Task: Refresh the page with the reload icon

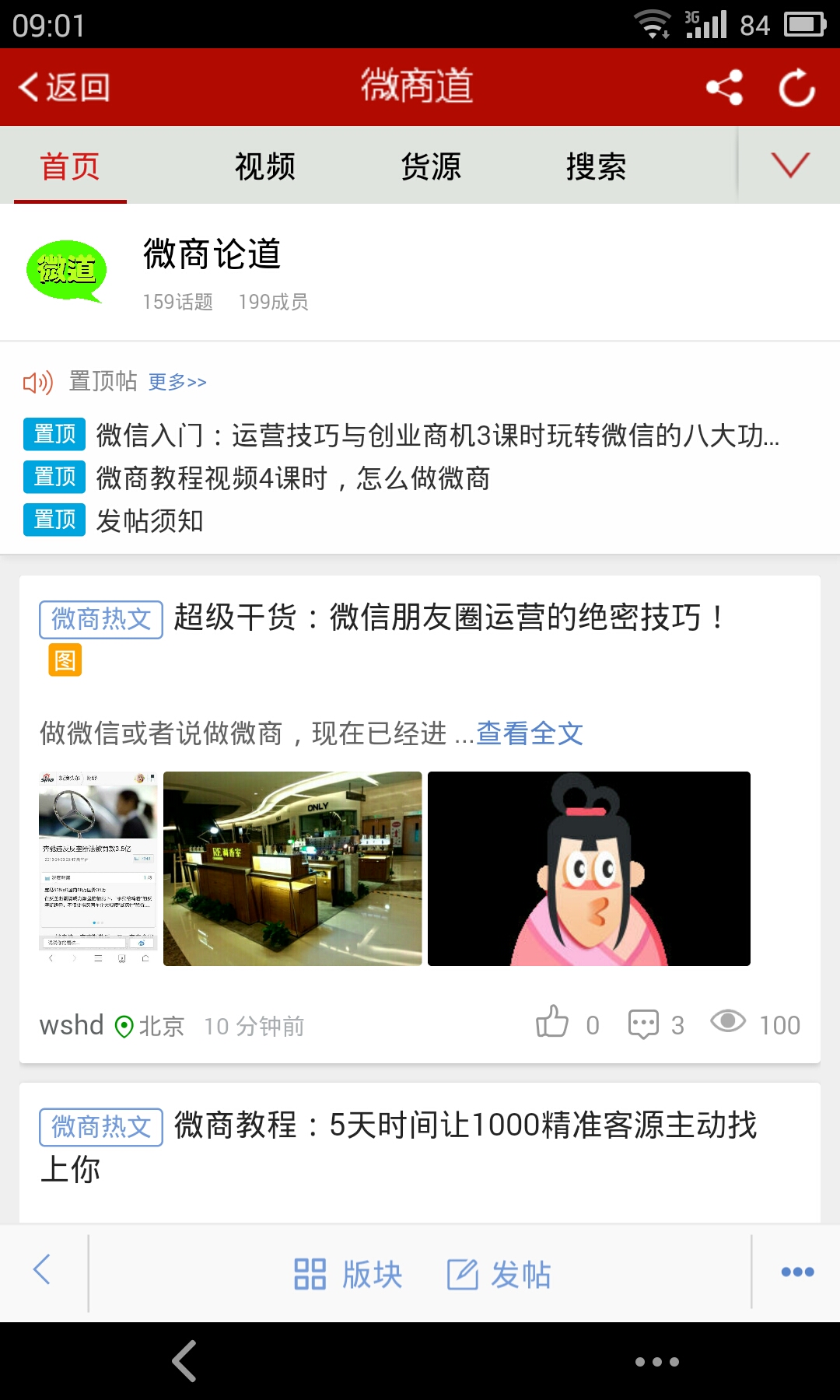Action: coord(797,87)
